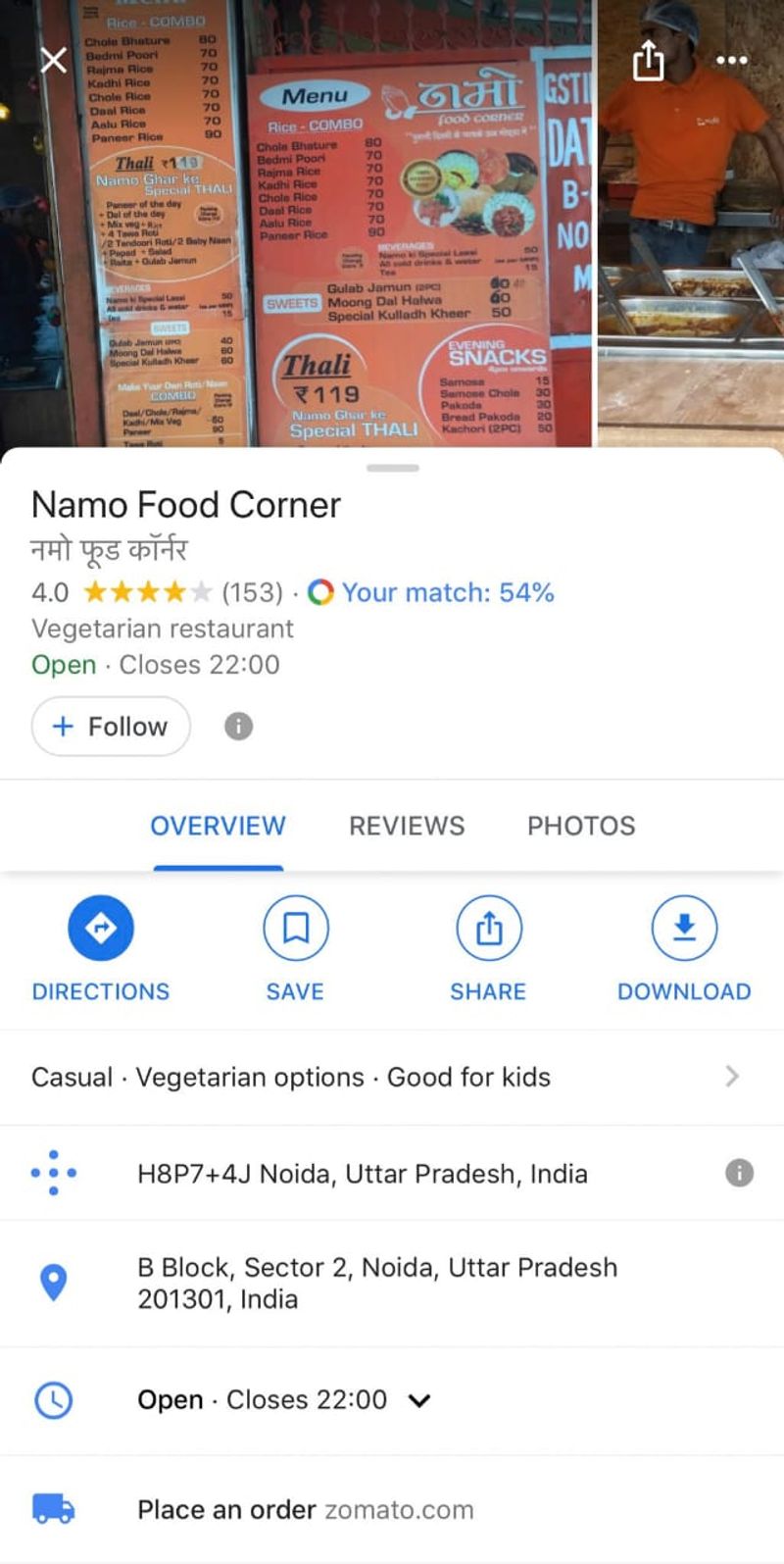
Task: Select the Overview tab
Action: [x=218, y=826]
